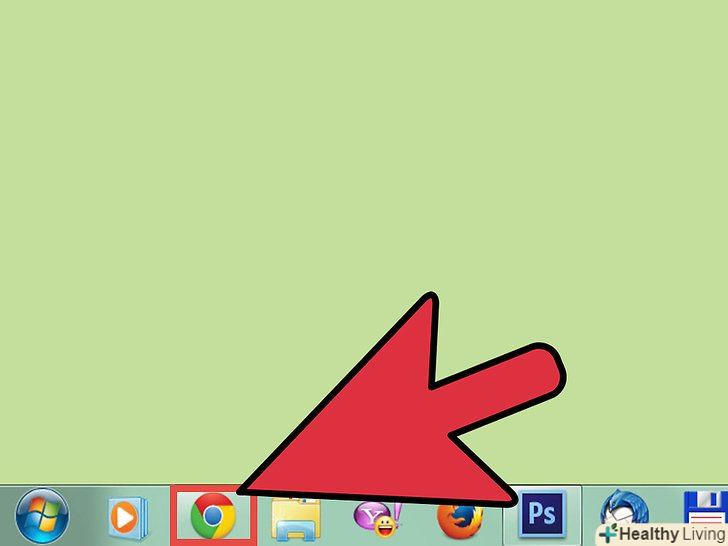Launch Yahoo Messenger from the taskbar

click(x=378, y=516)
